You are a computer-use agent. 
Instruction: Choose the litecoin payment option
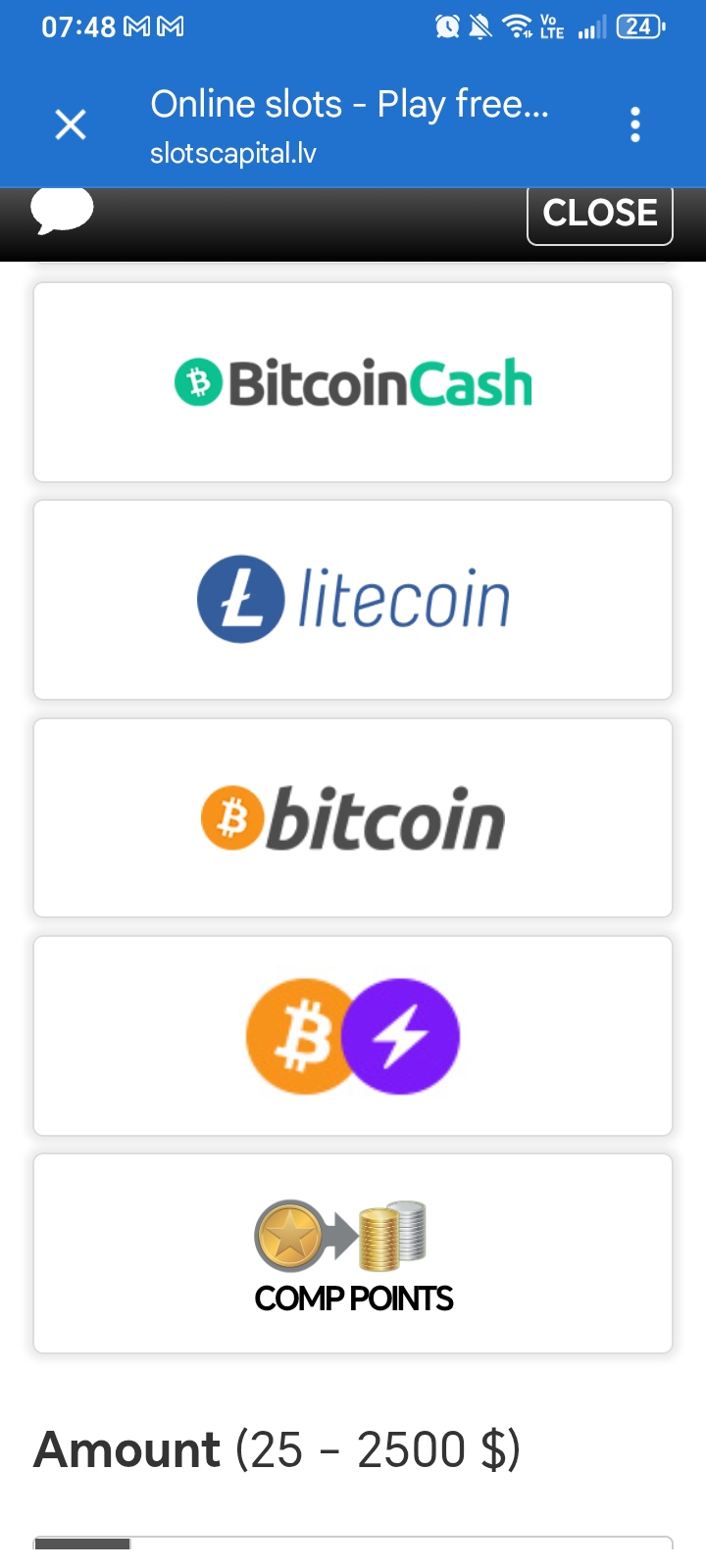[x=353, y=600]
